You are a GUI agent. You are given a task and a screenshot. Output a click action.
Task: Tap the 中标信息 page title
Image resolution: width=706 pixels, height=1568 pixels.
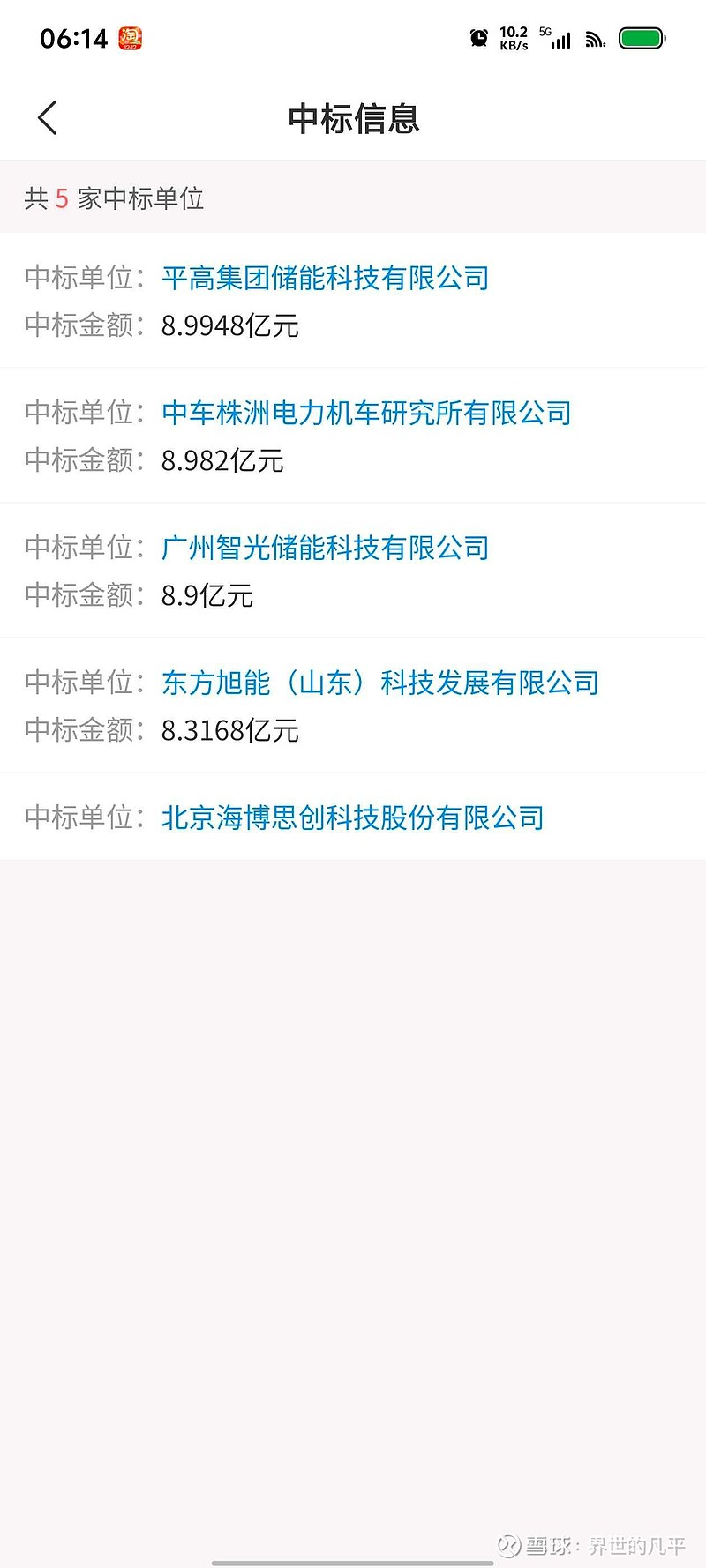(x=353, y=119)
